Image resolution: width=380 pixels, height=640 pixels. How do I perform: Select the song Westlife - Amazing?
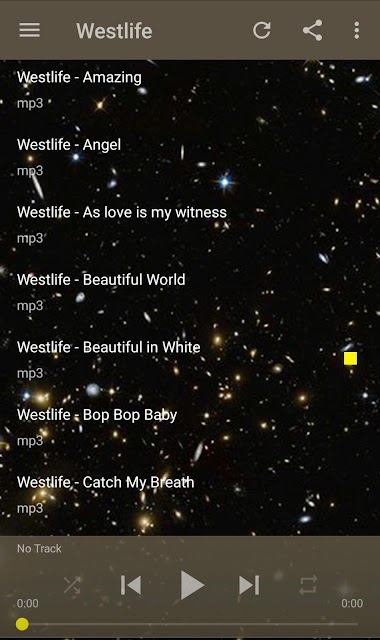pos(190,89)
